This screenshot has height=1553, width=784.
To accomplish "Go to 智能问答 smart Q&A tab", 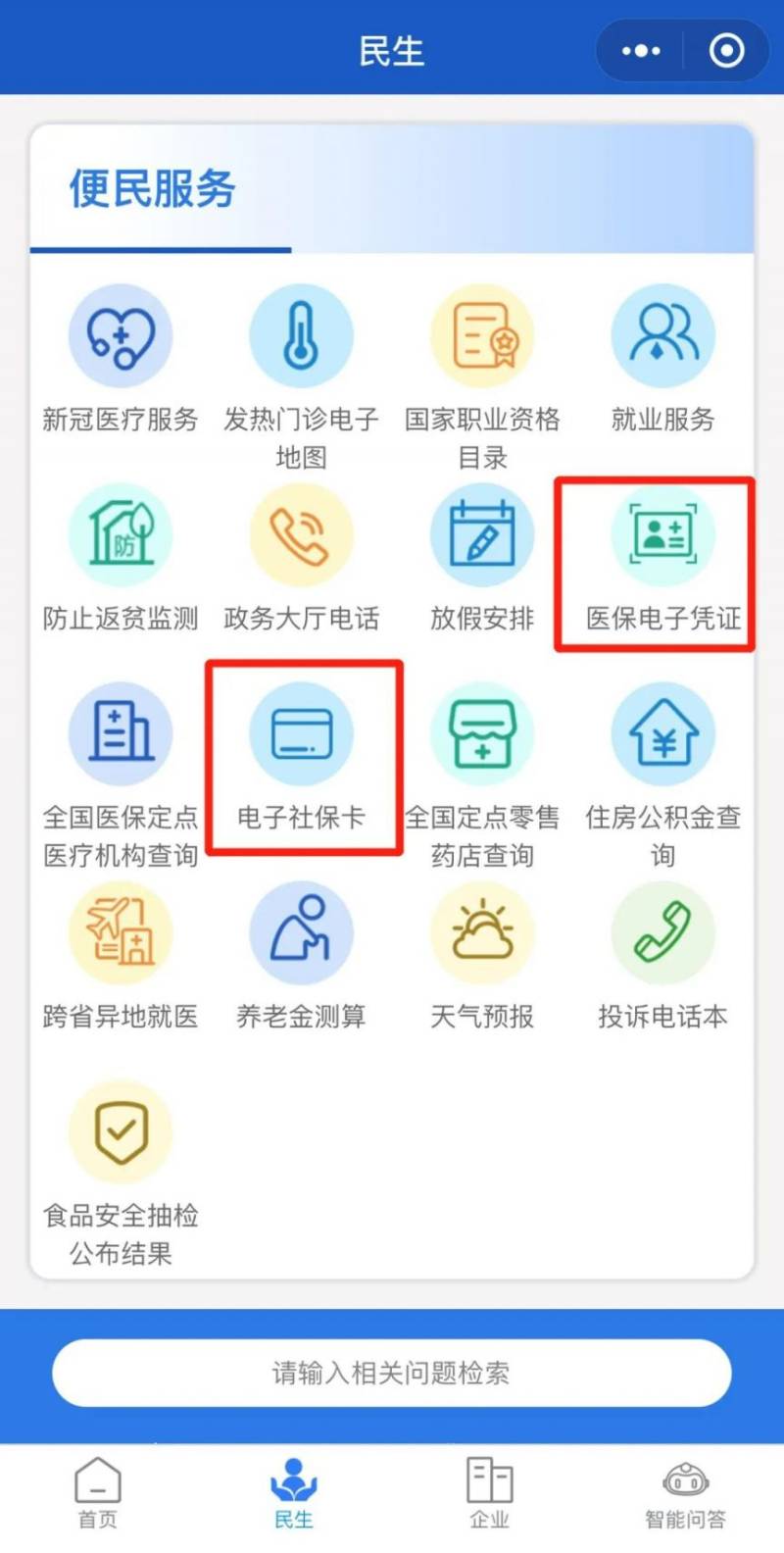I will (x=686, y=1490).
